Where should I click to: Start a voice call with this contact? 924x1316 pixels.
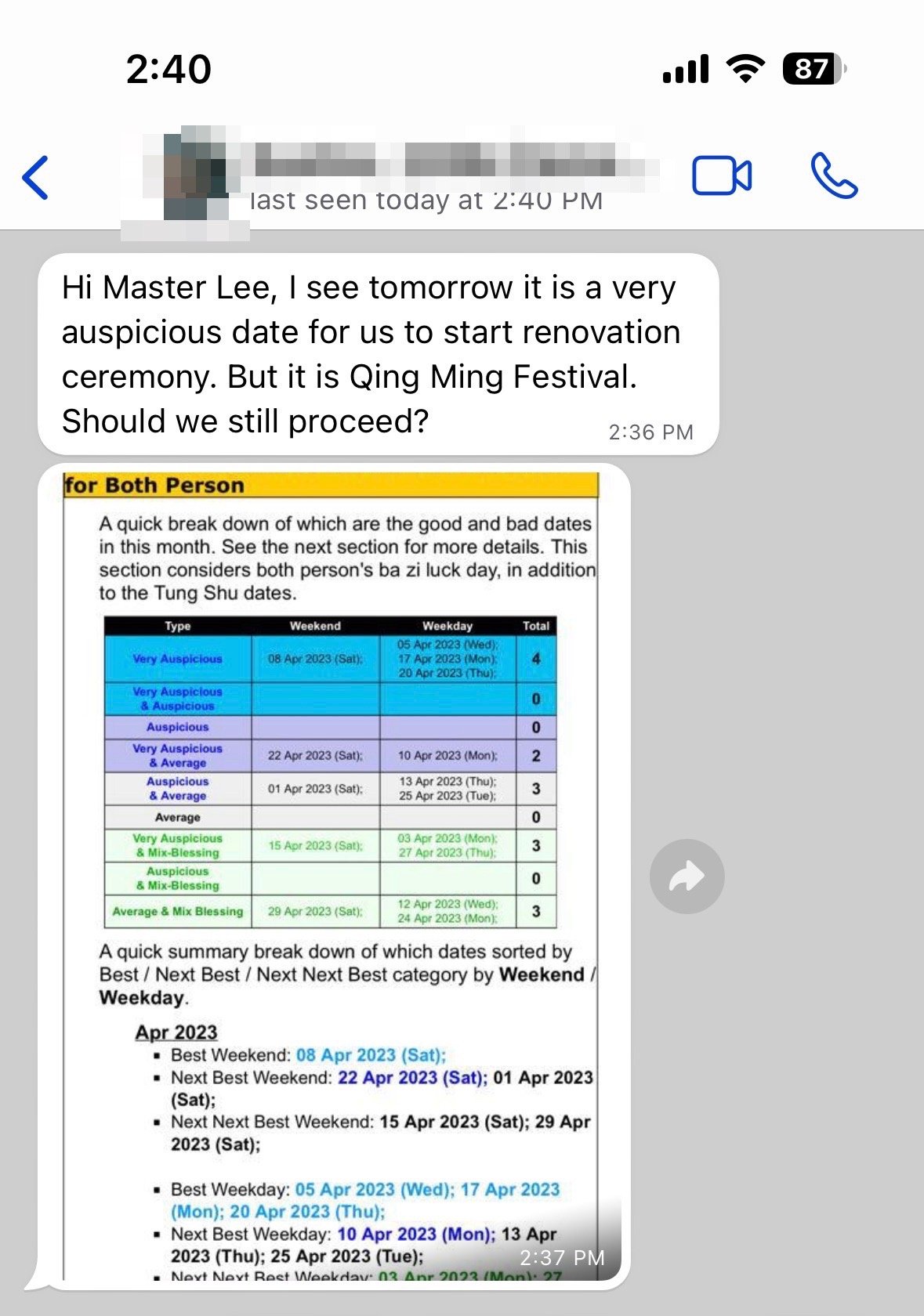pyautogui.click(x=833, y=175)
